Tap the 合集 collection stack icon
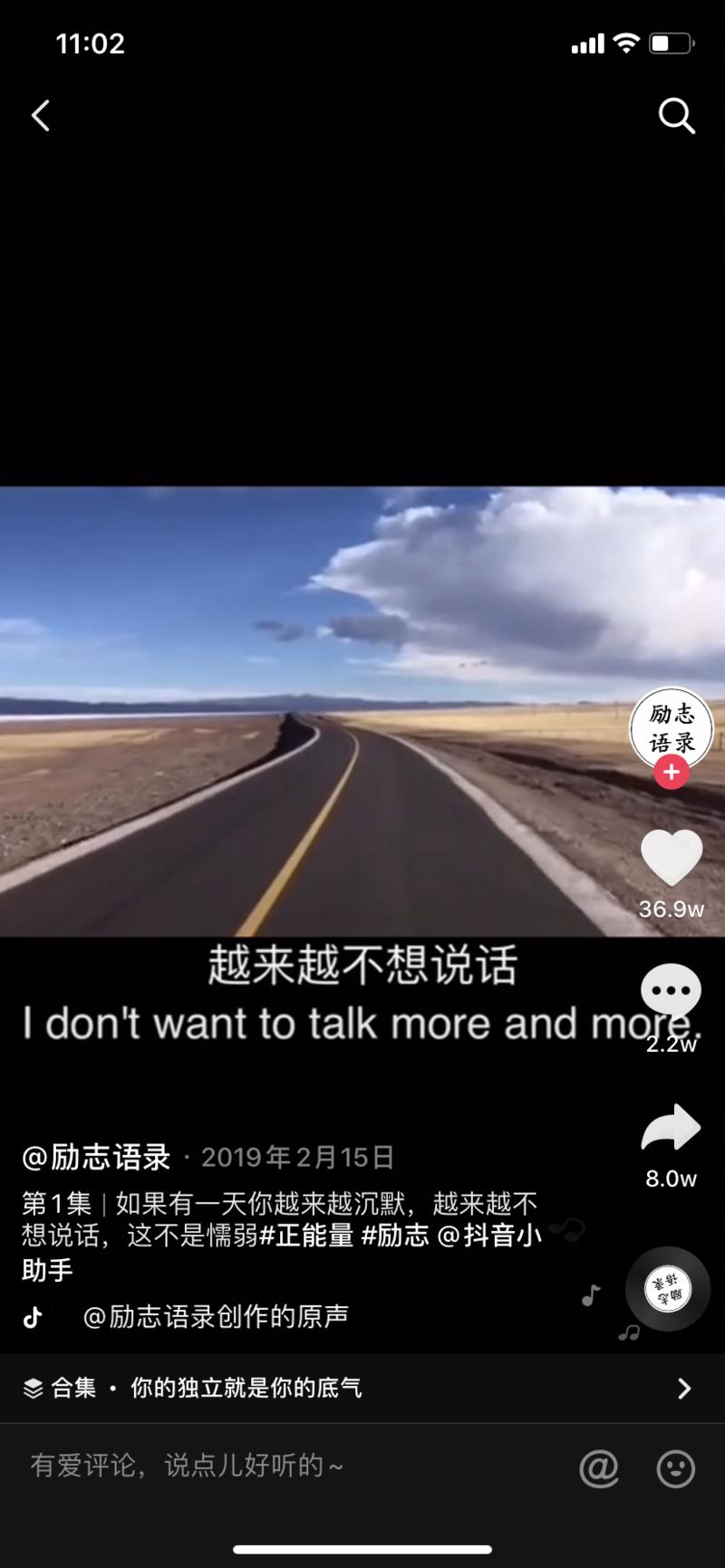The height and width of the screenshot is (1568, 725). click(33, 1388)
